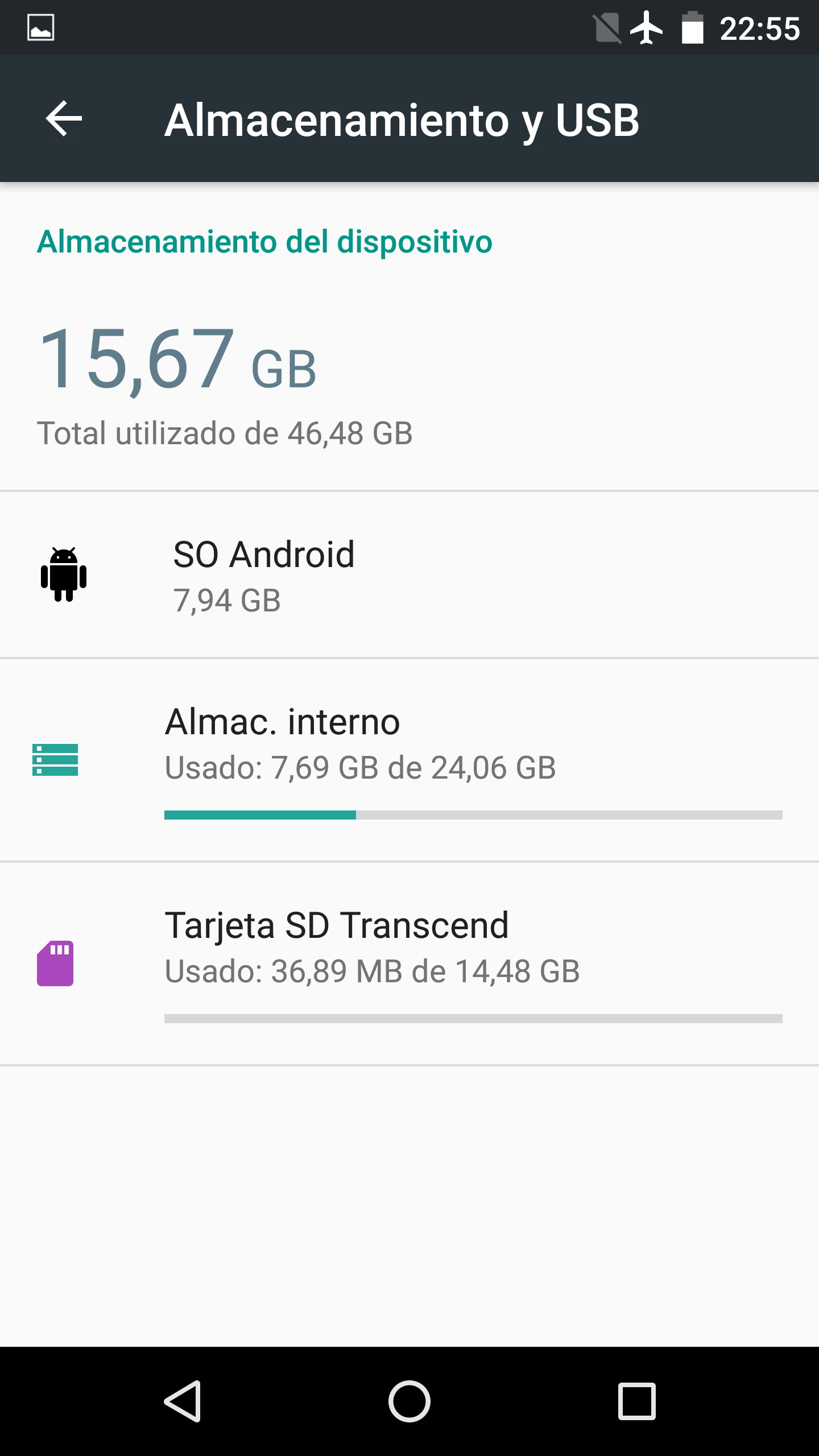The width and height of the screenshot is (819, 1456).
Task: Open Almac. interno storage
Action: (x=409, y=760)
